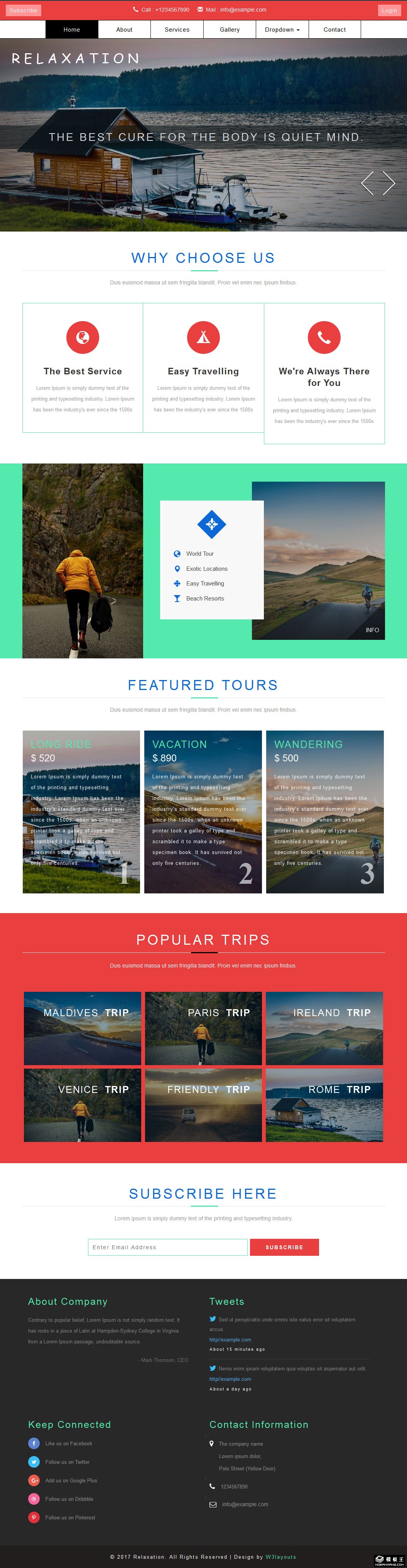Open the Login button
Screen dimensions: 407x1568
click(x=389, y=10)
